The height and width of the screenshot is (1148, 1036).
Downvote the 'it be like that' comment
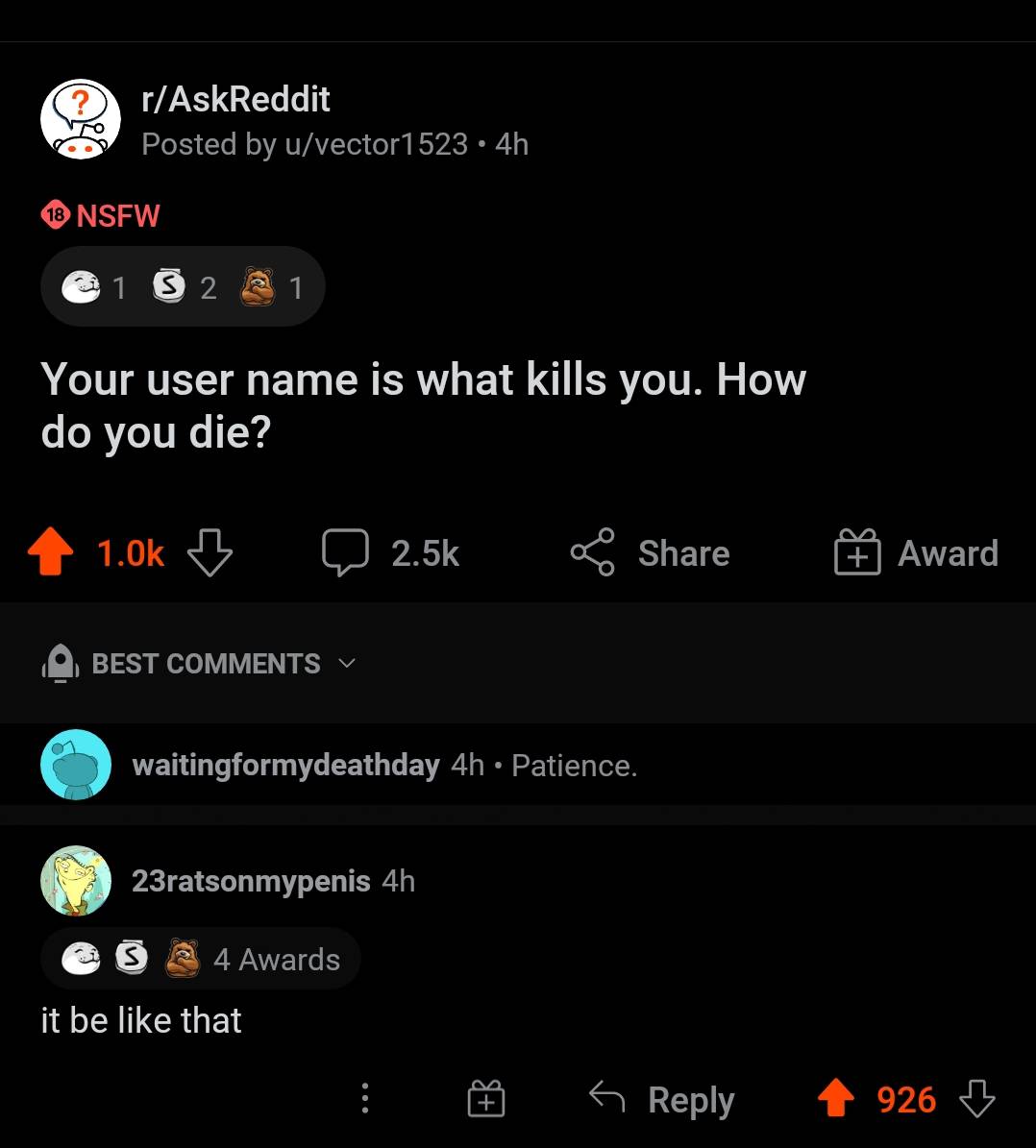[x=977, y=1100]
